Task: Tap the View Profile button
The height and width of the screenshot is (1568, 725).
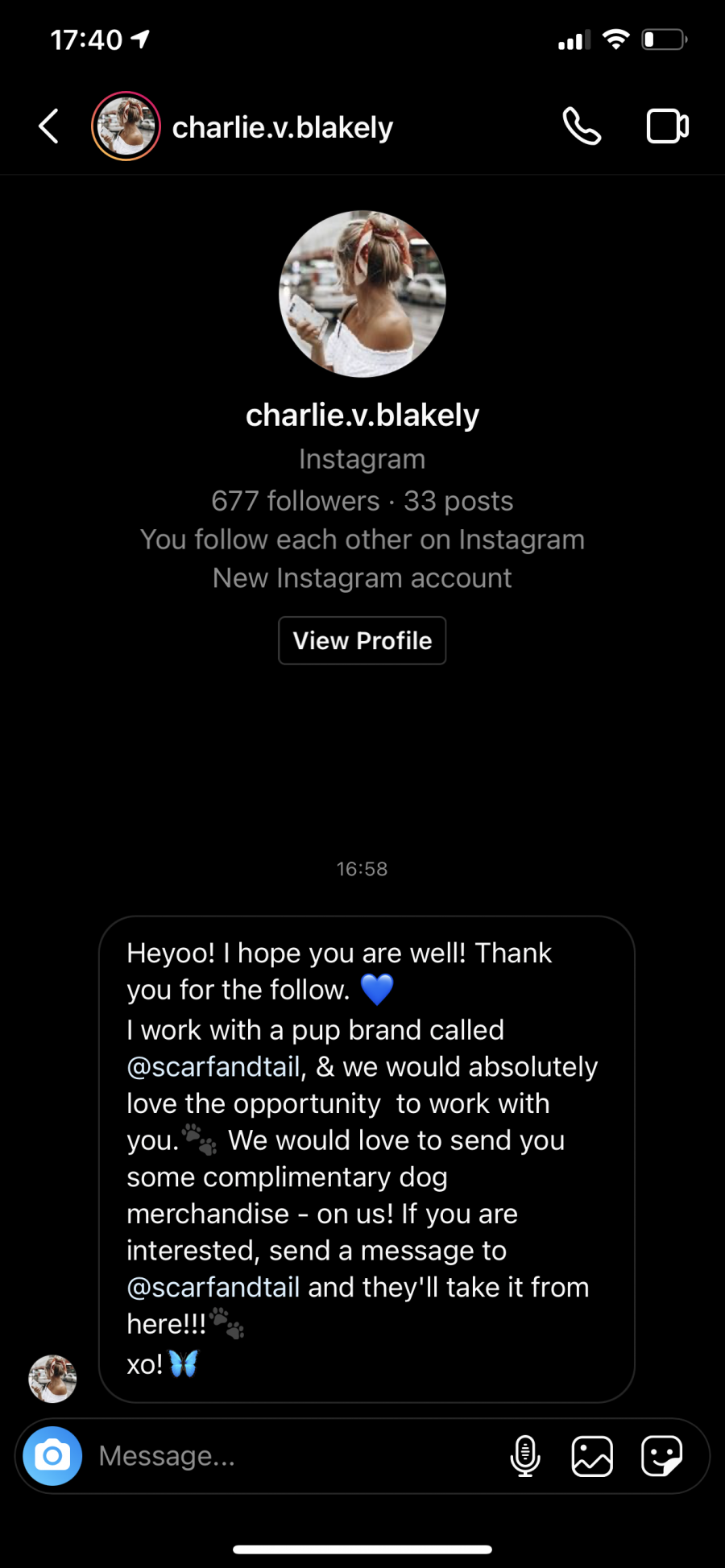Action: tap(362, 640)
